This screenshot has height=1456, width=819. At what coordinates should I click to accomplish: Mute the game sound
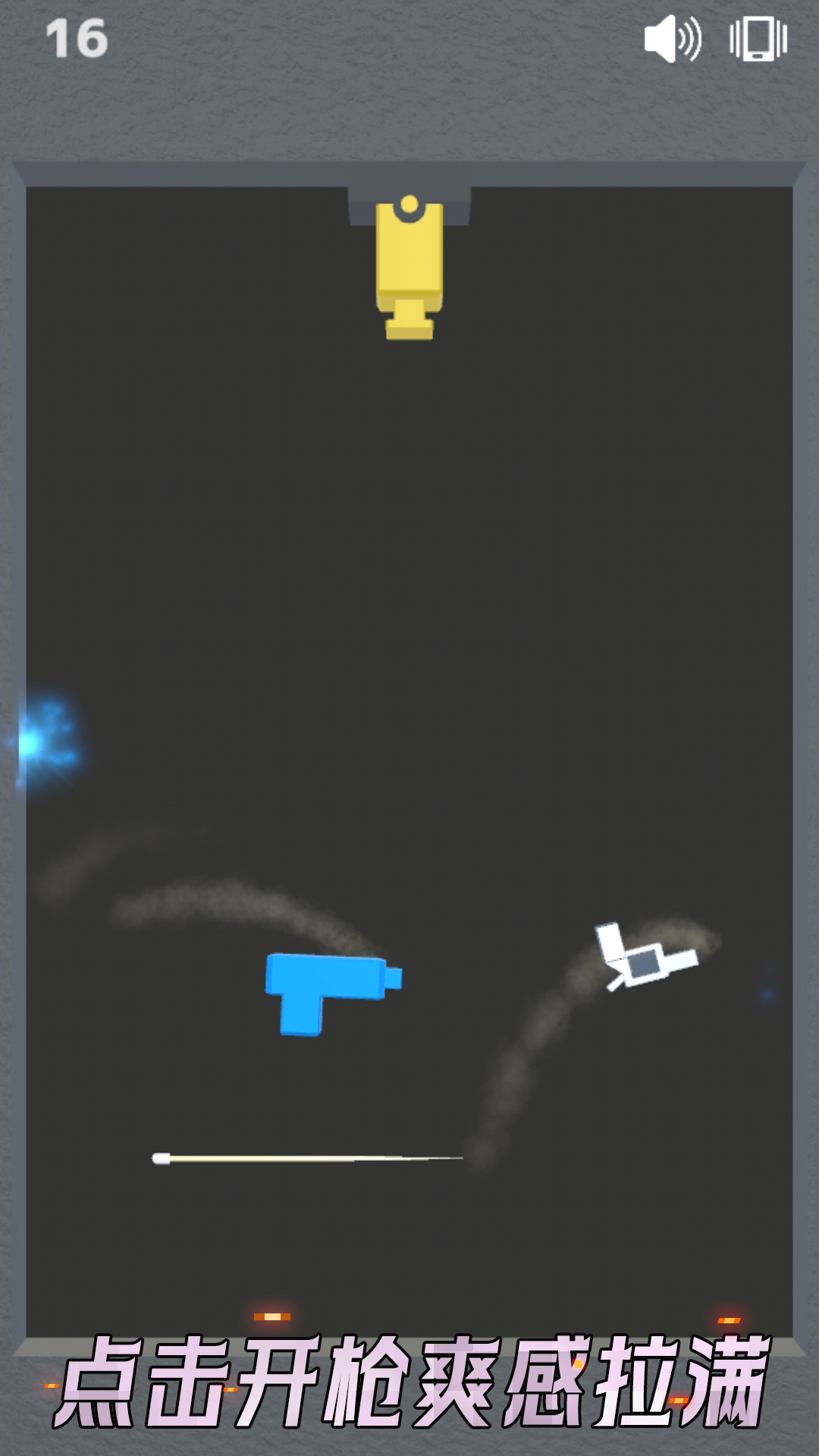coord(673,39)
